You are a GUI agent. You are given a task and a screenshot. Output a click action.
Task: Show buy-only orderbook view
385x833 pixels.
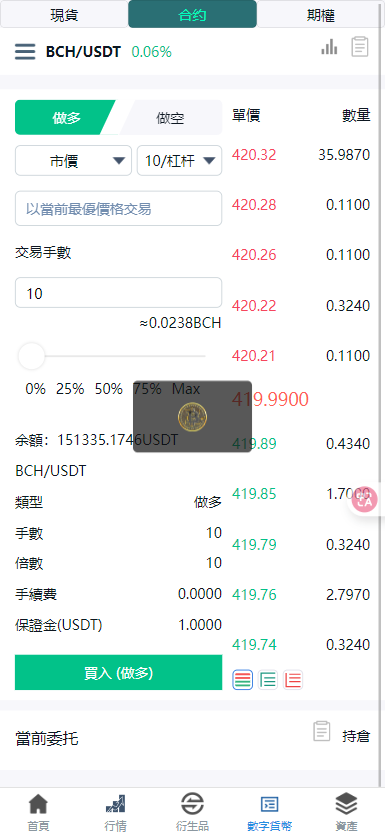(x=268, y=679)
